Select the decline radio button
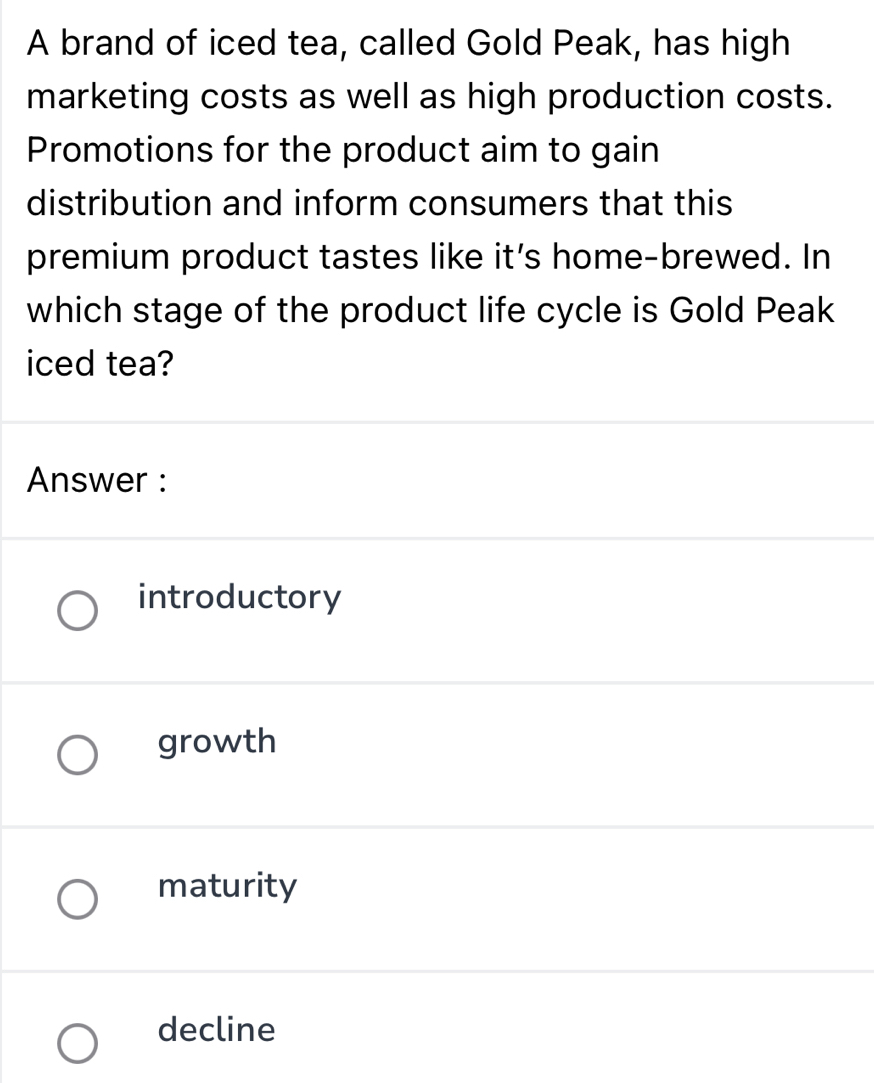This screenshot has height=1083, width=874. 77,1043
